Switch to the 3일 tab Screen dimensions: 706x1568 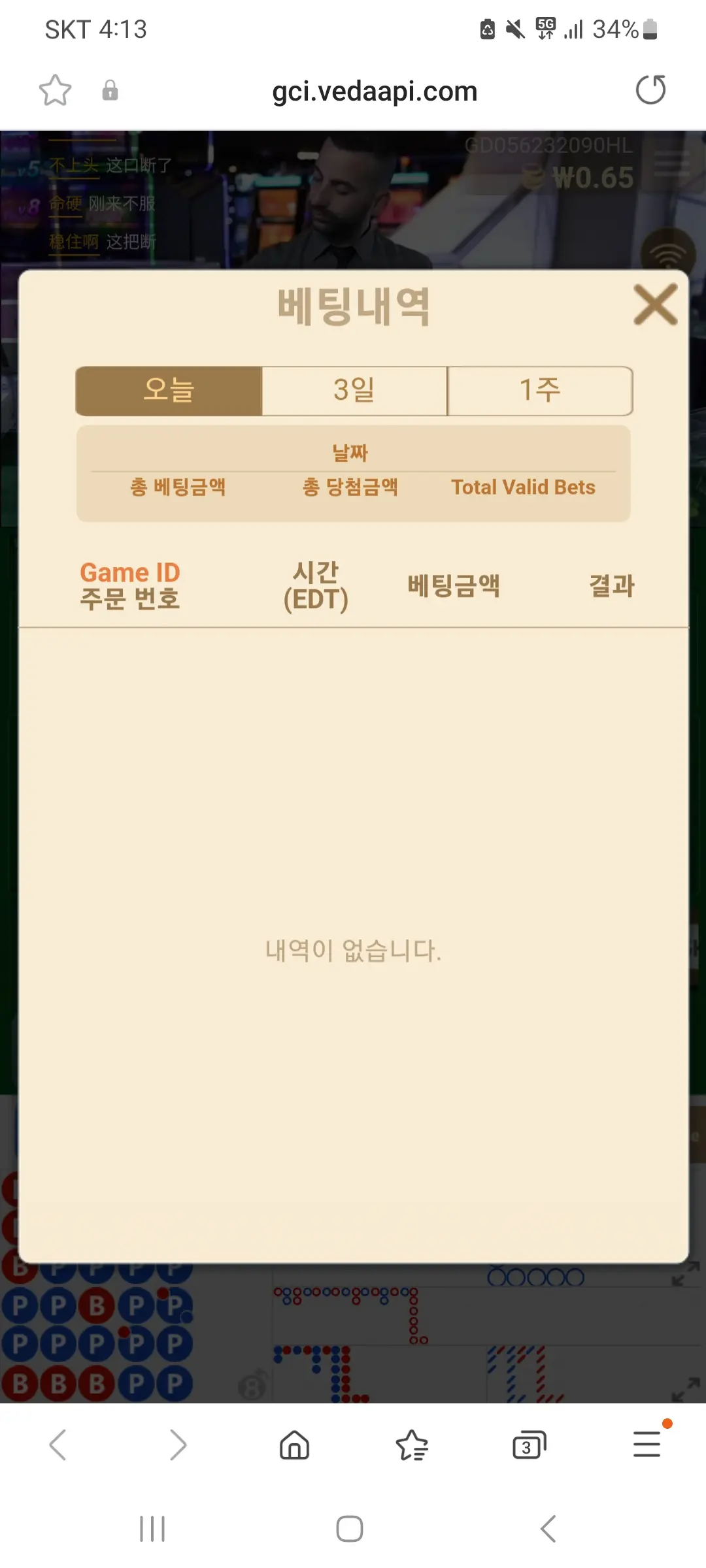pos(354,391)
